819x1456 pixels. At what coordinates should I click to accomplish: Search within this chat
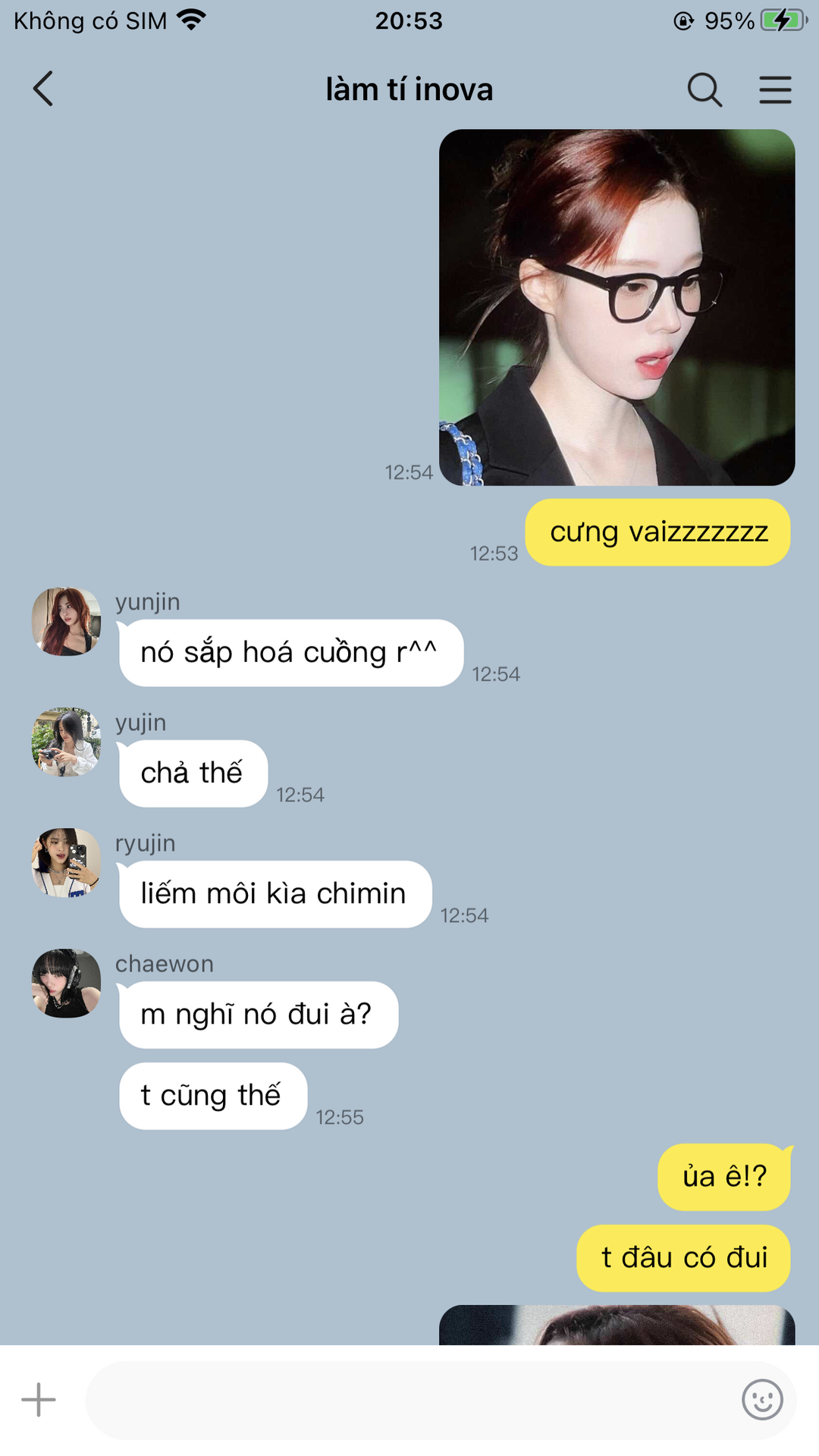(704, 89)
